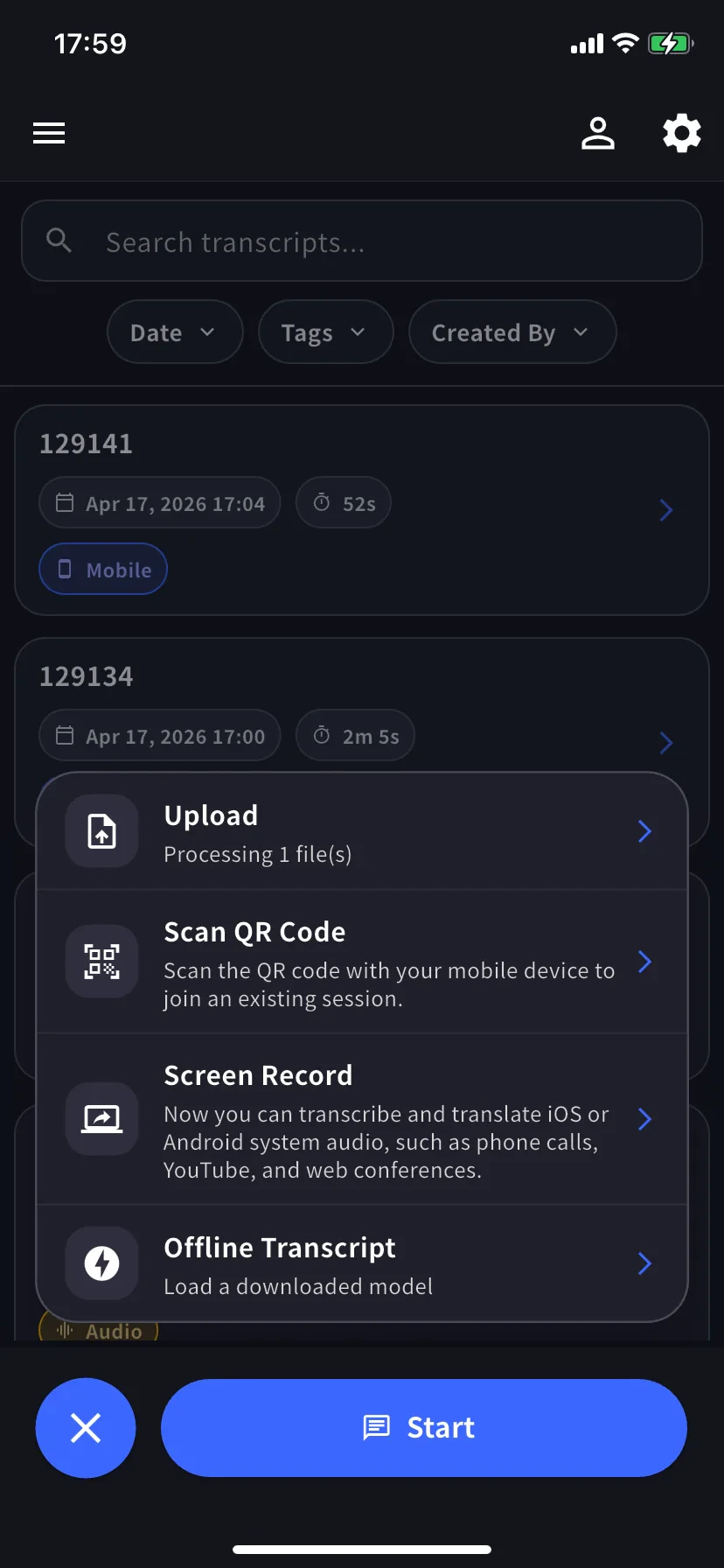This screenshot has width=724, height=1568.
Task: Open transcript 129134
Action: 362,700
